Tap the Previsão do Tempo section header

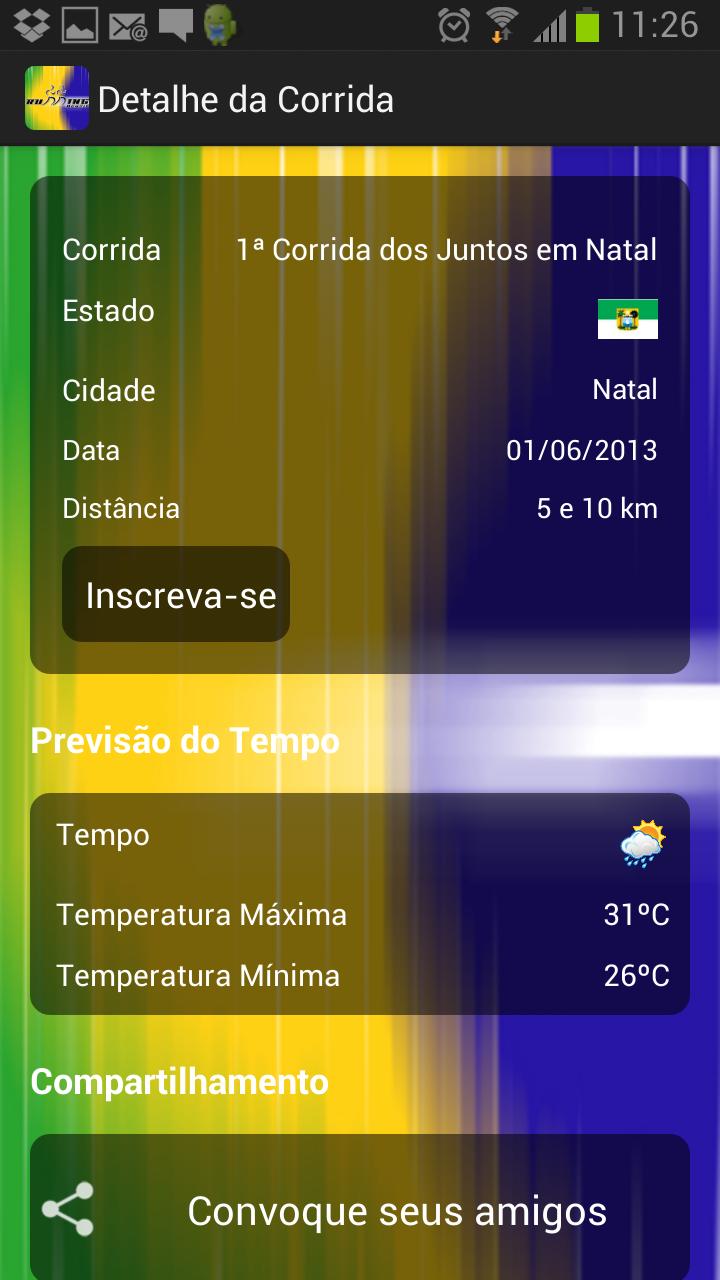click(185, 741)
